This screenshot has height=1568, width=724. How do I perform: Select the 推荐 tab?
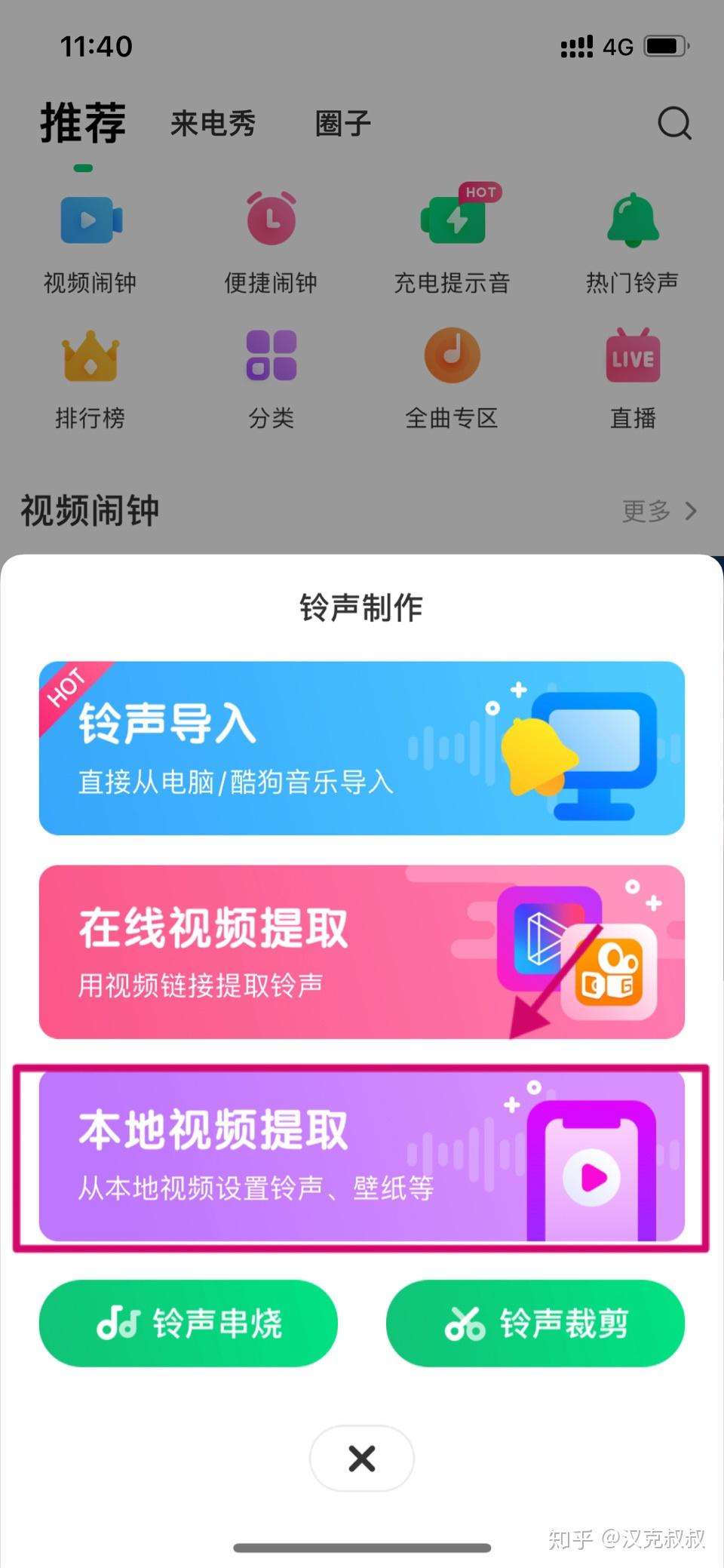point(83,123)
